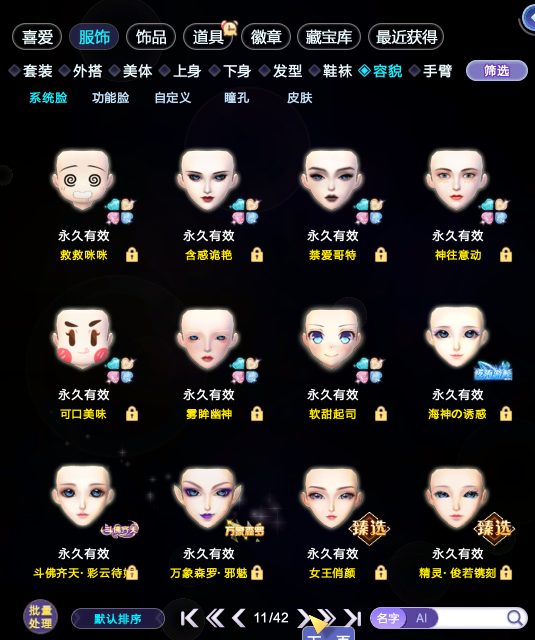Screen dimensions: 535x640
Task: Open the 道具 tab
Action: point(208,37)
